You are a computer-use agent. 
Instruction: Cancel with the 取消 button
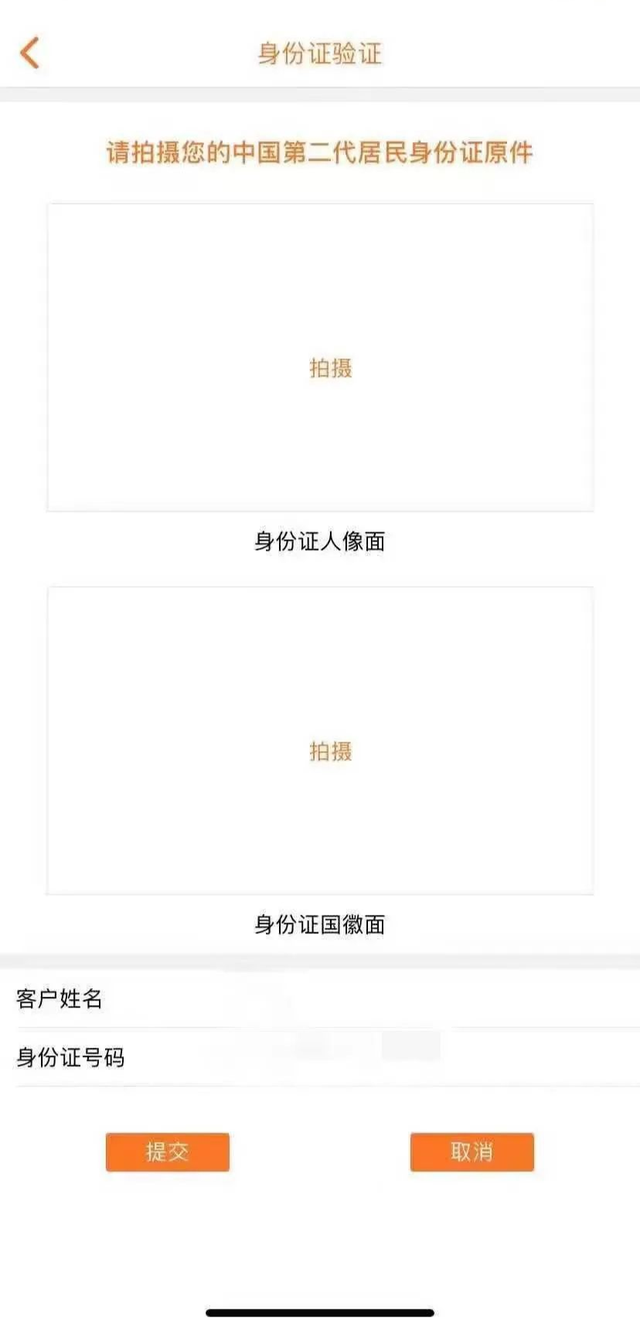point(472,1152)
